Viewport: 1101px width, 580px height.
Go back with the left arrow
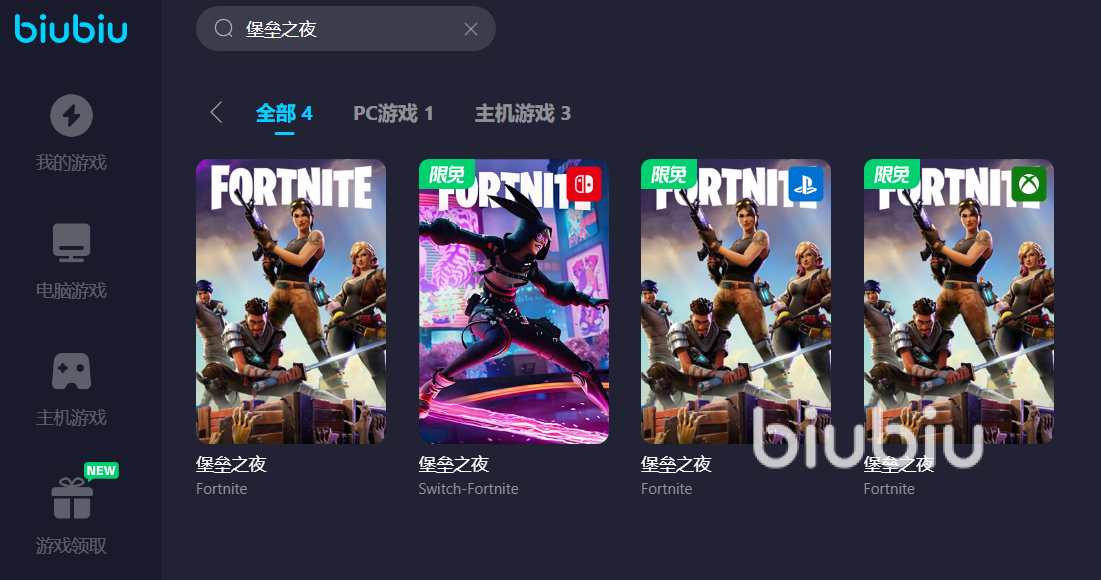pos(216,112)
